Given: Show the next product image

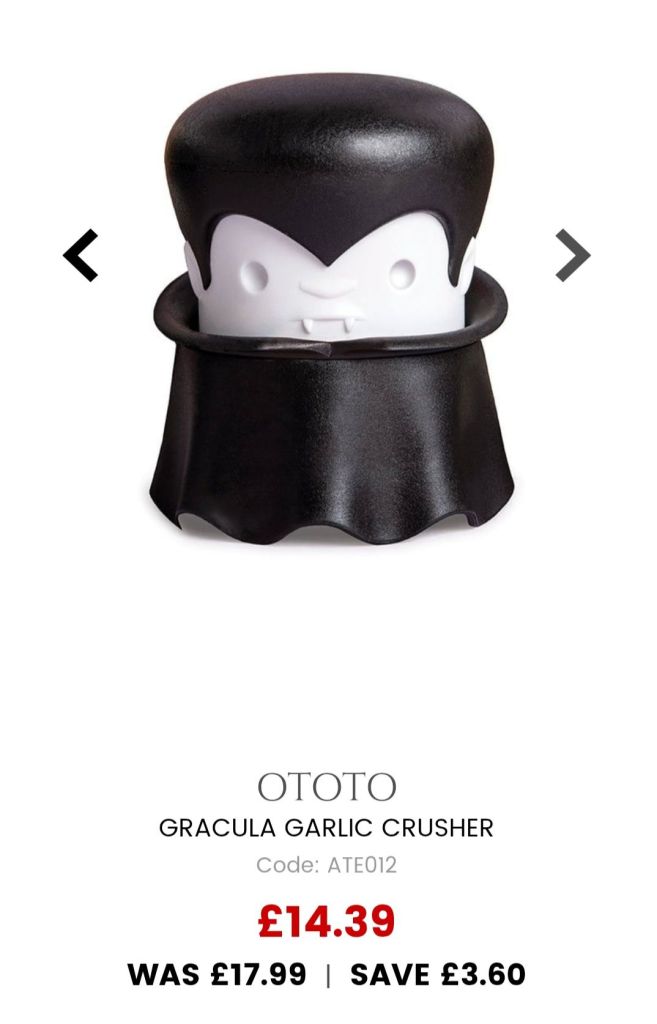Looking at the screenshot, I should (x=572, y=256).
